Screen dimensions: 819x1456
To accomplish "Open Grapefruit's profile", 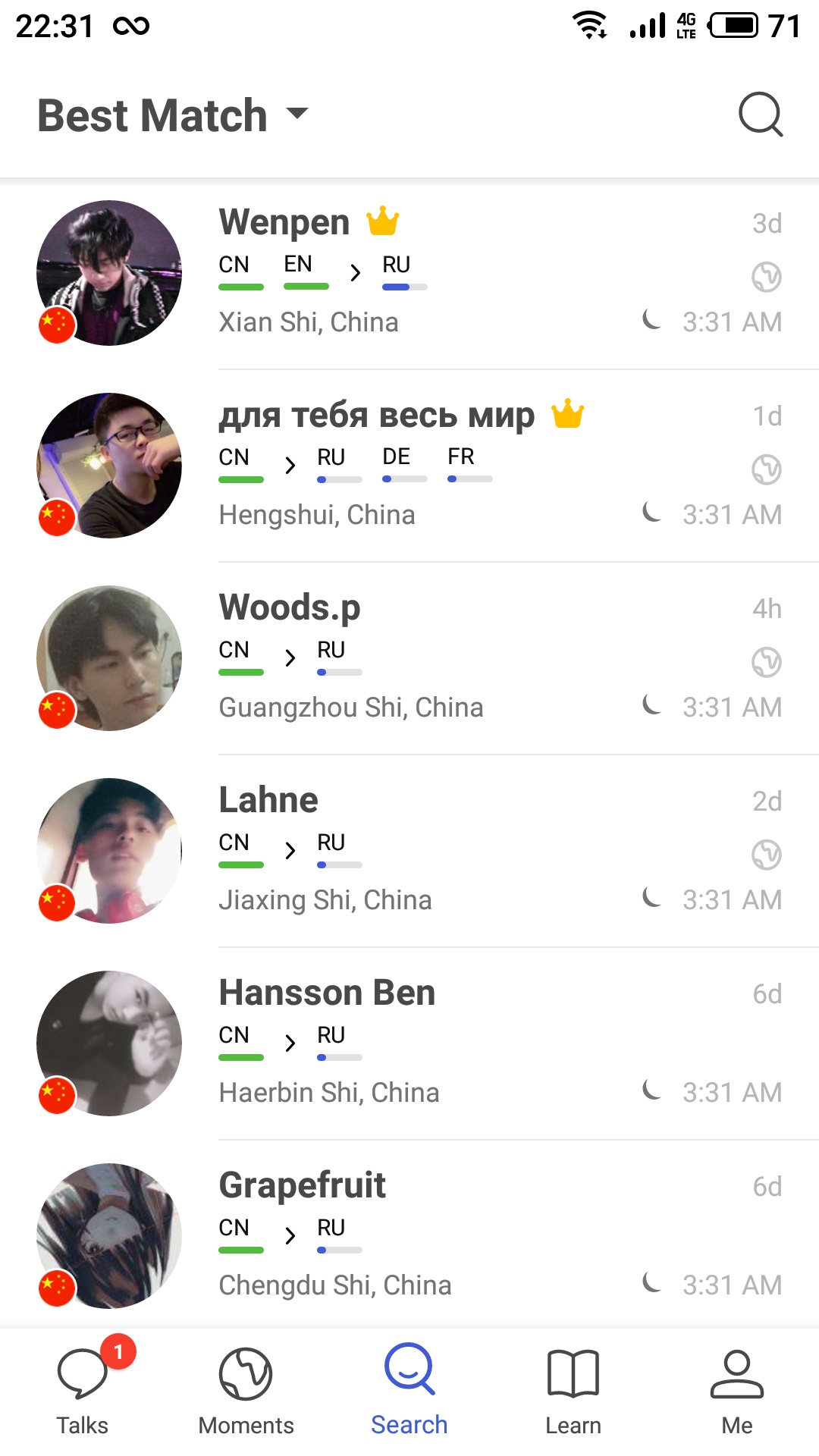I will click(409, 1236).
